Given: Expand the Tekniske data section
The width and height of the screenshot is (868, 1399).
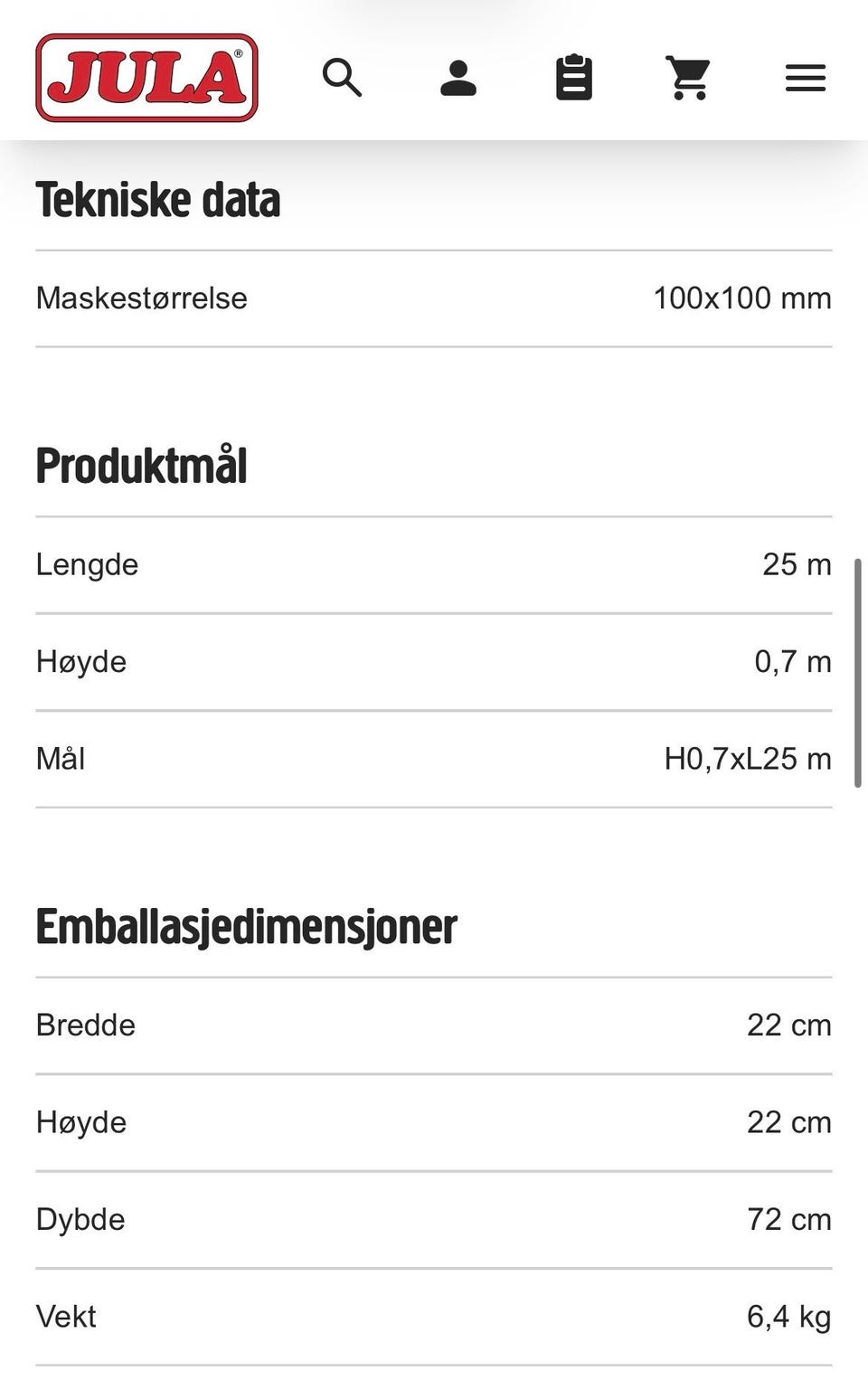Looking at the screenshot, I should click(x=157, y=200).
